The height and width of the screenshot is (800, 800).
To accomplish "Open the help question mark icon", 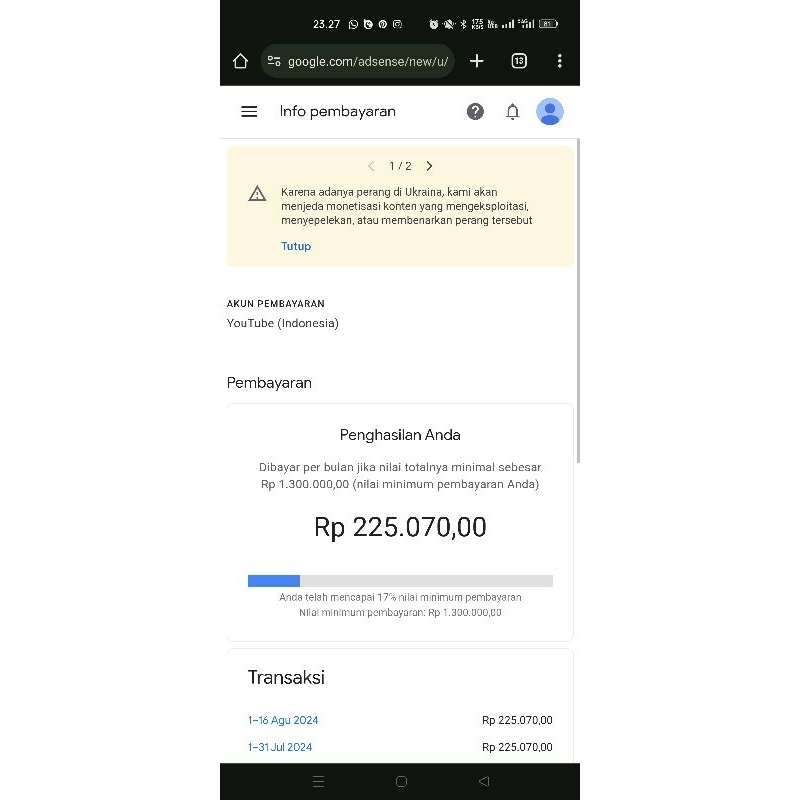I will point(475,112).
